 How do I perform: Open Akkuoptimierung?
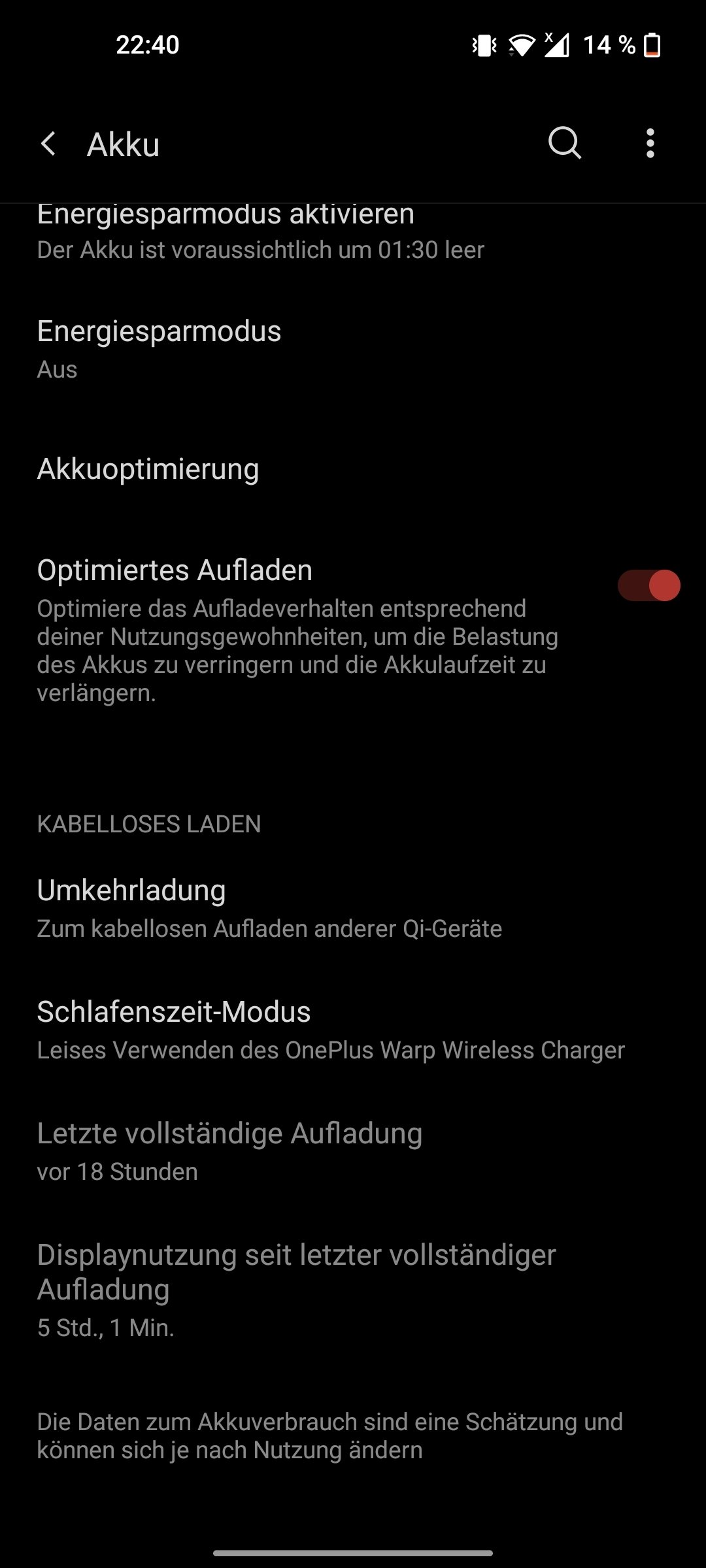pyautogui.click(x=353, y=469)
